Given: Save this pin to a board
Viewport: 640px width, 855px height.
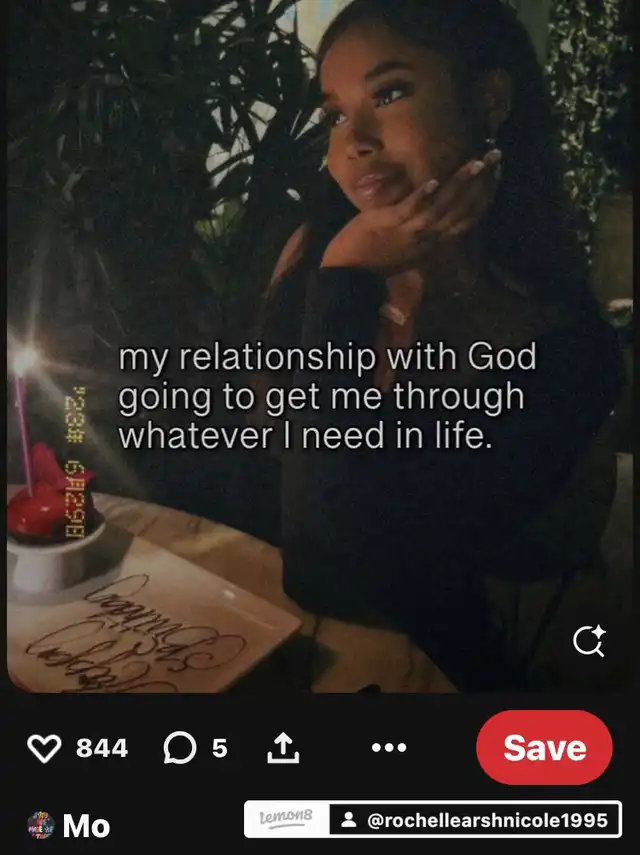Looking at the screenshot, I should pyautogui.click(x=543, y=748).
